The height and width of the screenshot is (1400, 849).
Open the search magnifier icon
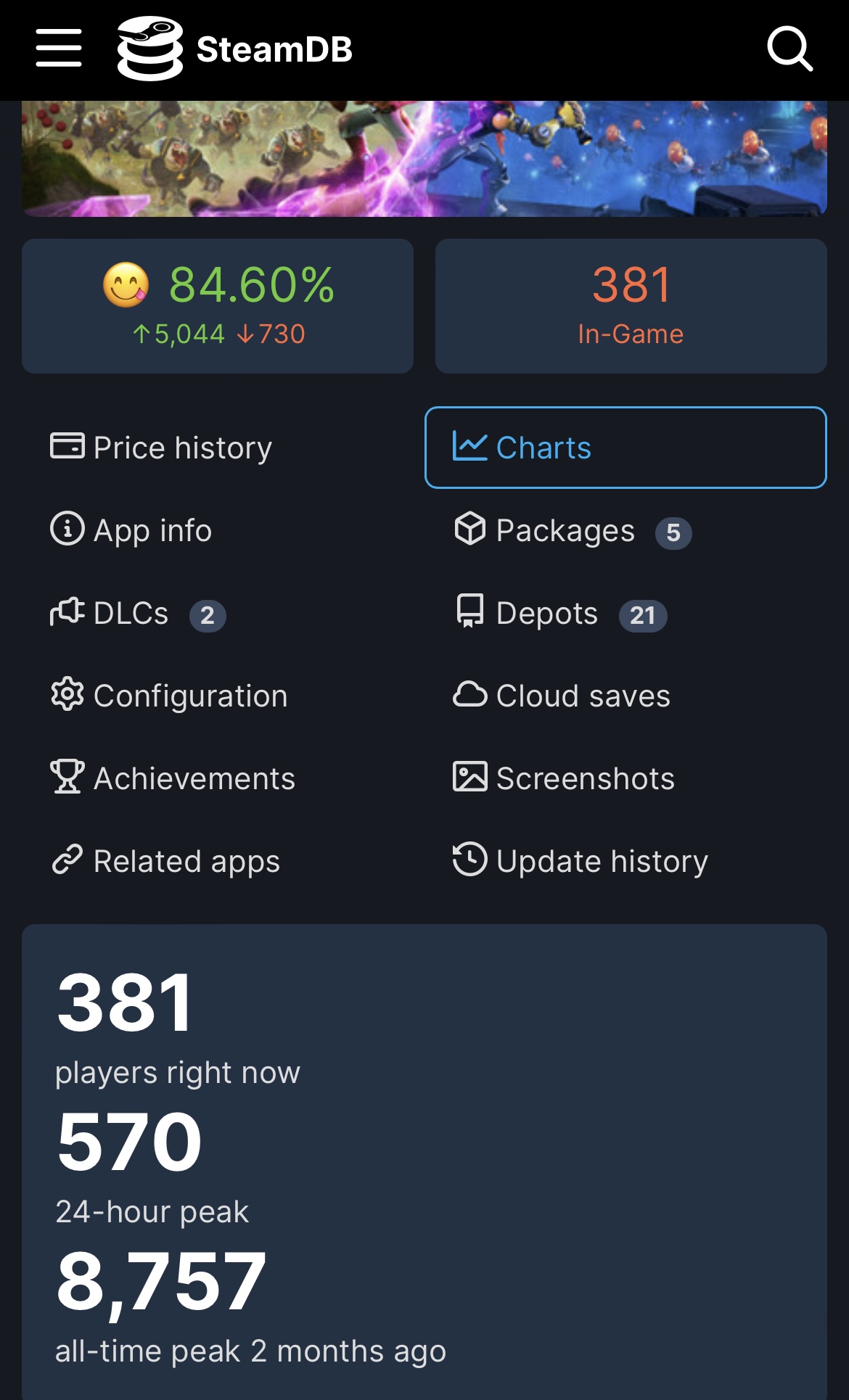789,49
